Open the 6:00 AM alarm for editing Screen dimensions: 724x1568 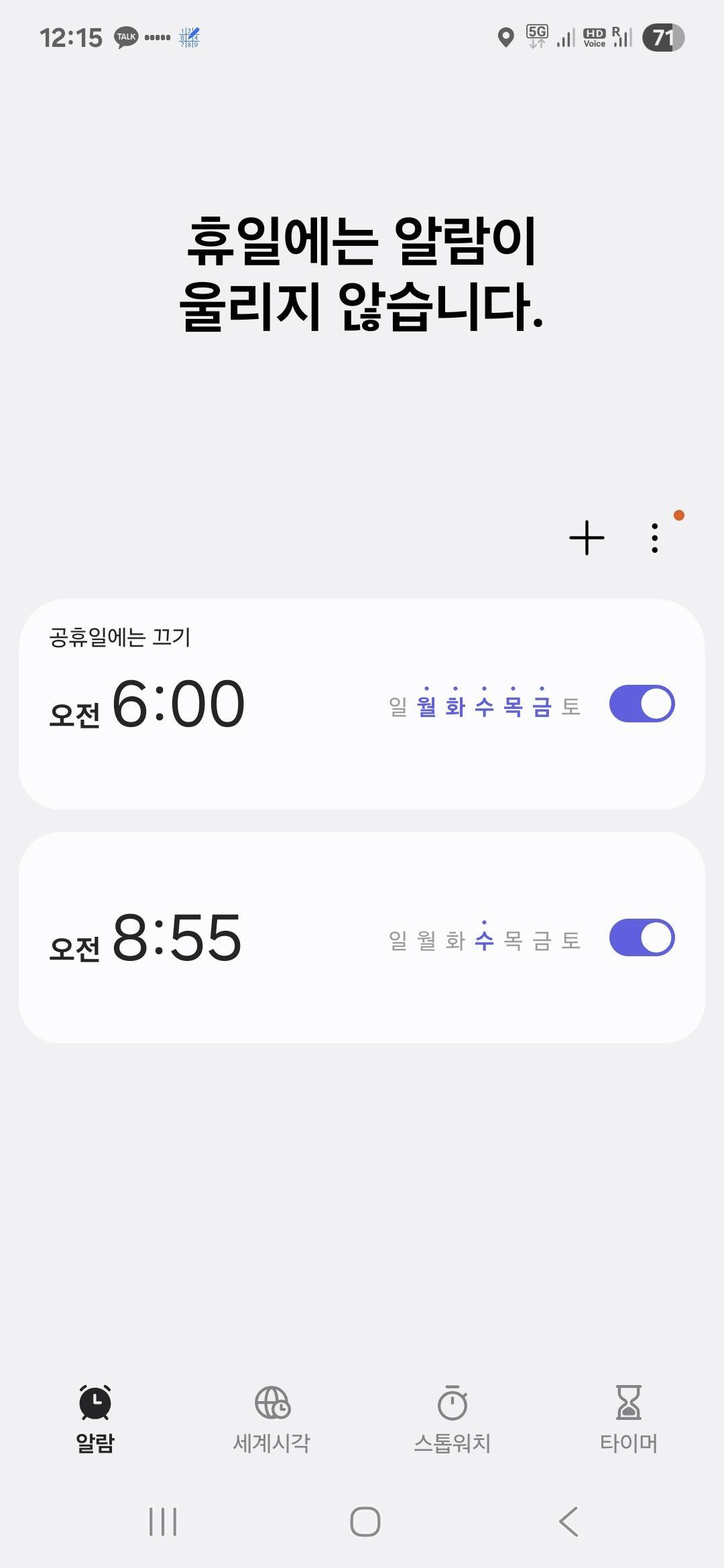(x=201, y=704)
